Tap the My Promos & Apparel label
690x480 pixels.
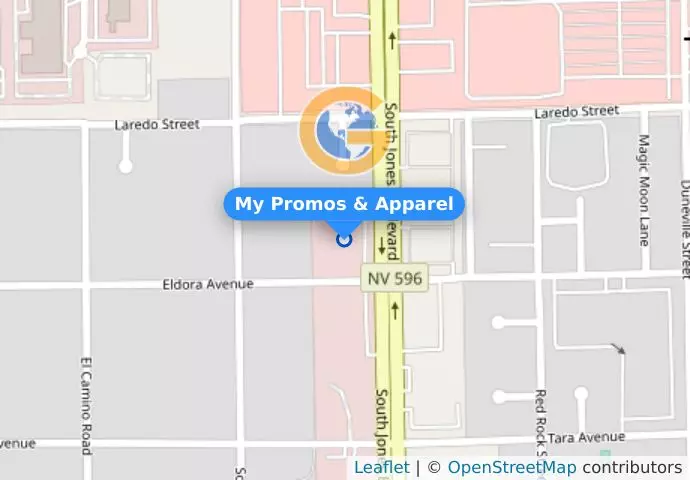click(344, 205)
